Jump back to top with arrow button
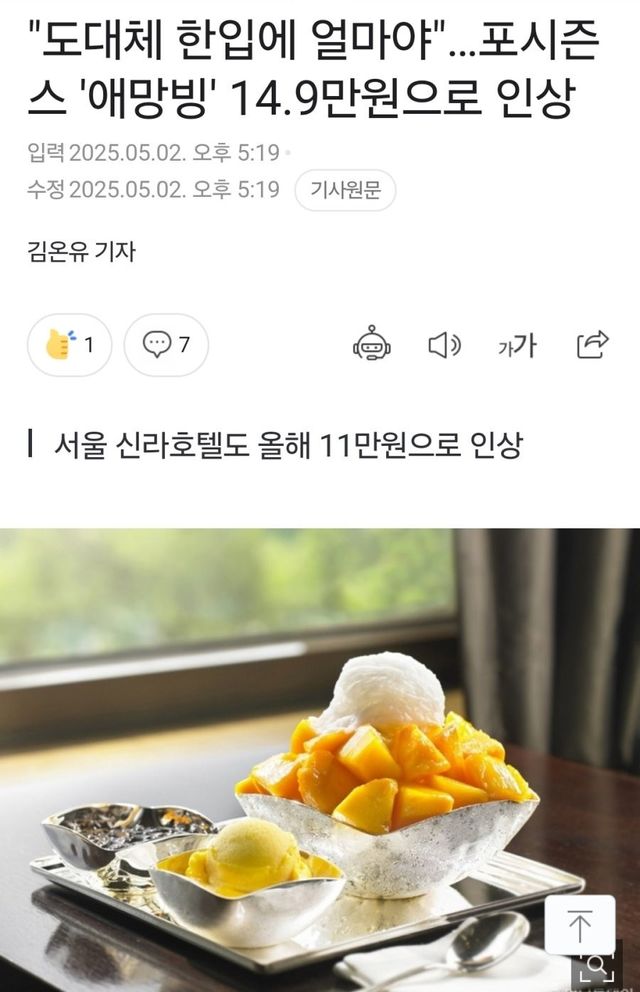The height and width of the screenshot is (992, 640). [580, 925]
